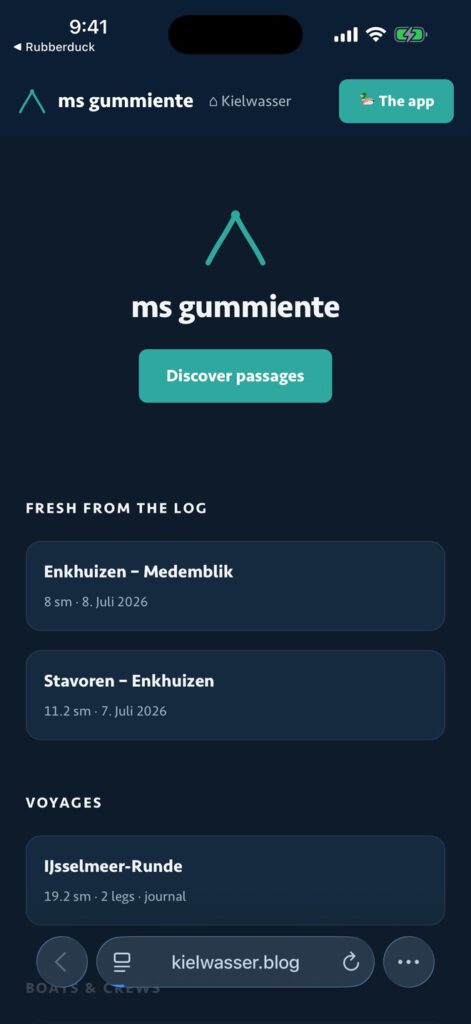Open the Enkhuizen – Medemblik log entry
The height and width of the screenshot is (1024, 471).
(235, 586)
